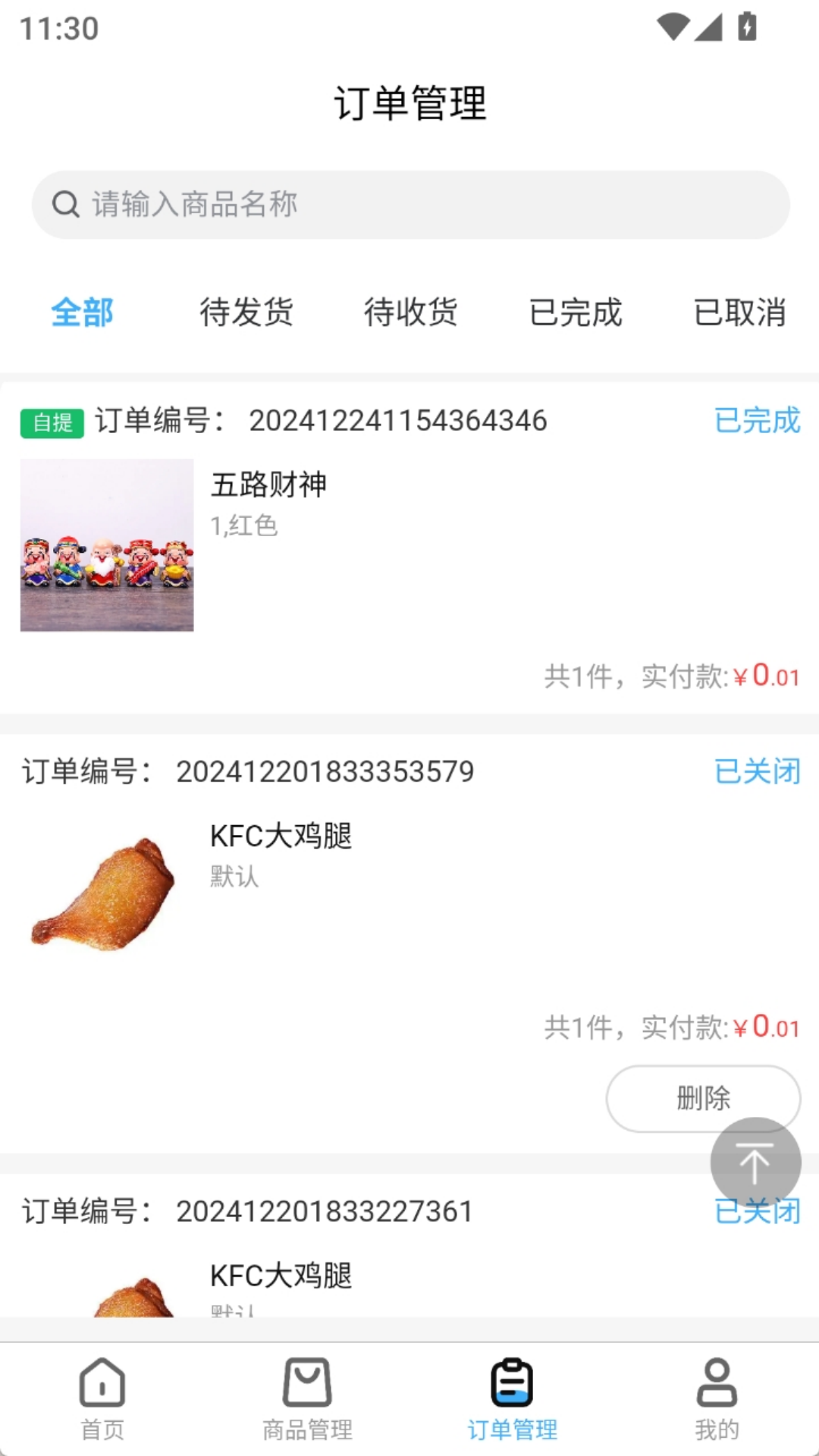819x1456 pixels.
Task: Tap the back-to-top floating arrow button
Action: click(x=755, y=1162)
